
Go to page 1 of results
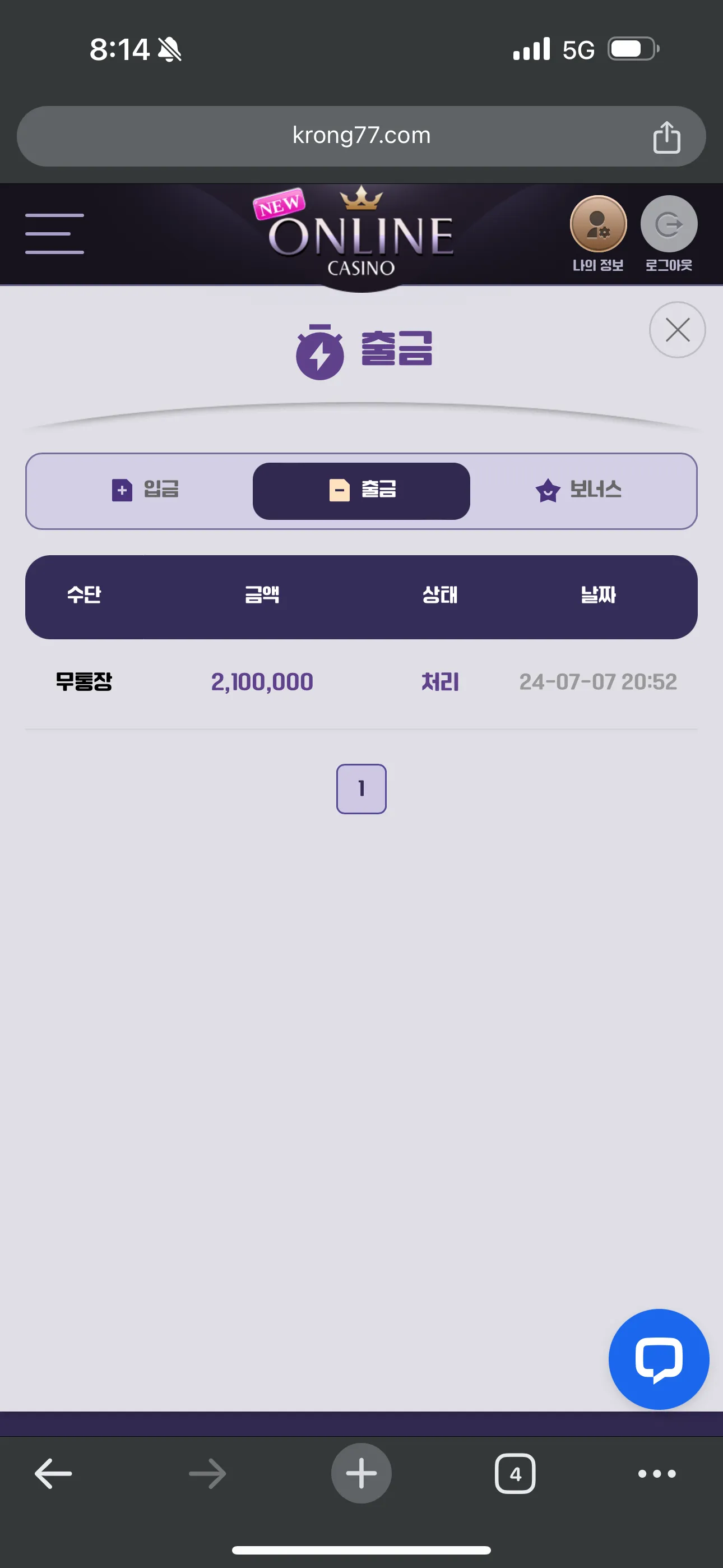click(361, 788)
